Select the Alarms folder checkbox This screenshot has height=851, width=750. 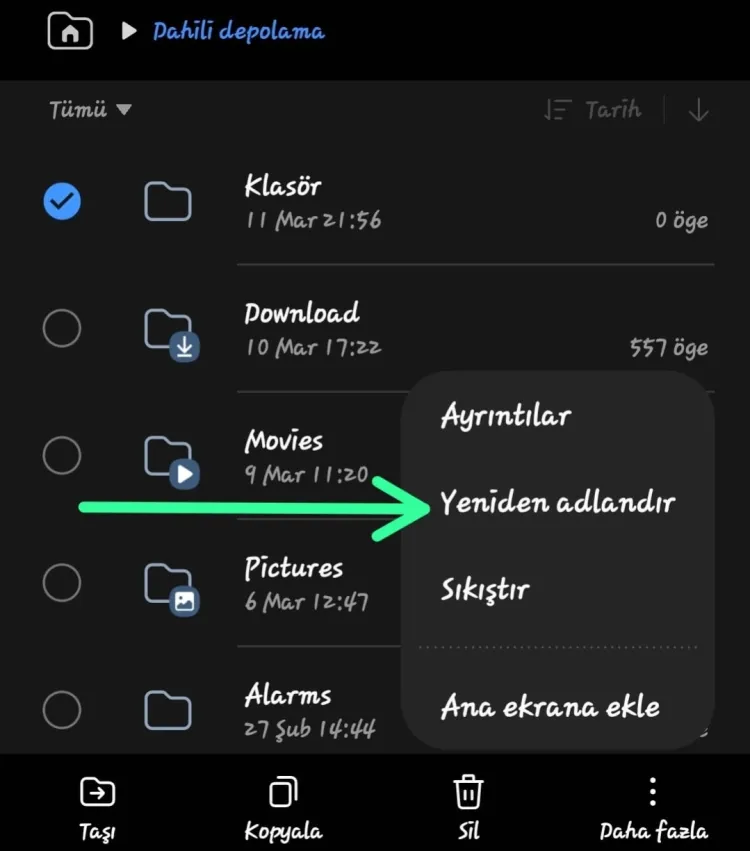[62, 710]
